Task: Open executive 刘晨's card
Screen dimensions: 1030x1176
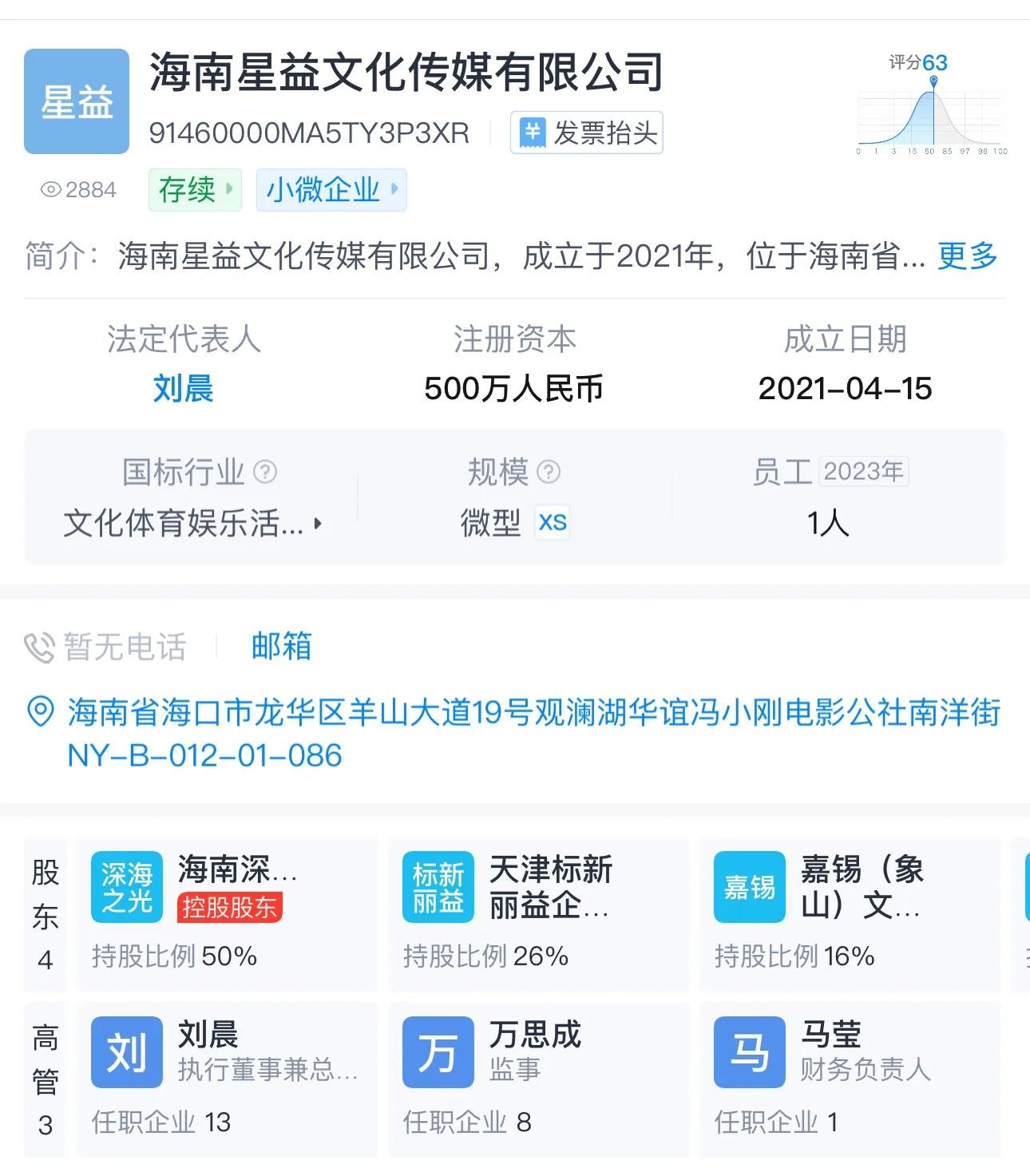Action: click(226, 1079)
